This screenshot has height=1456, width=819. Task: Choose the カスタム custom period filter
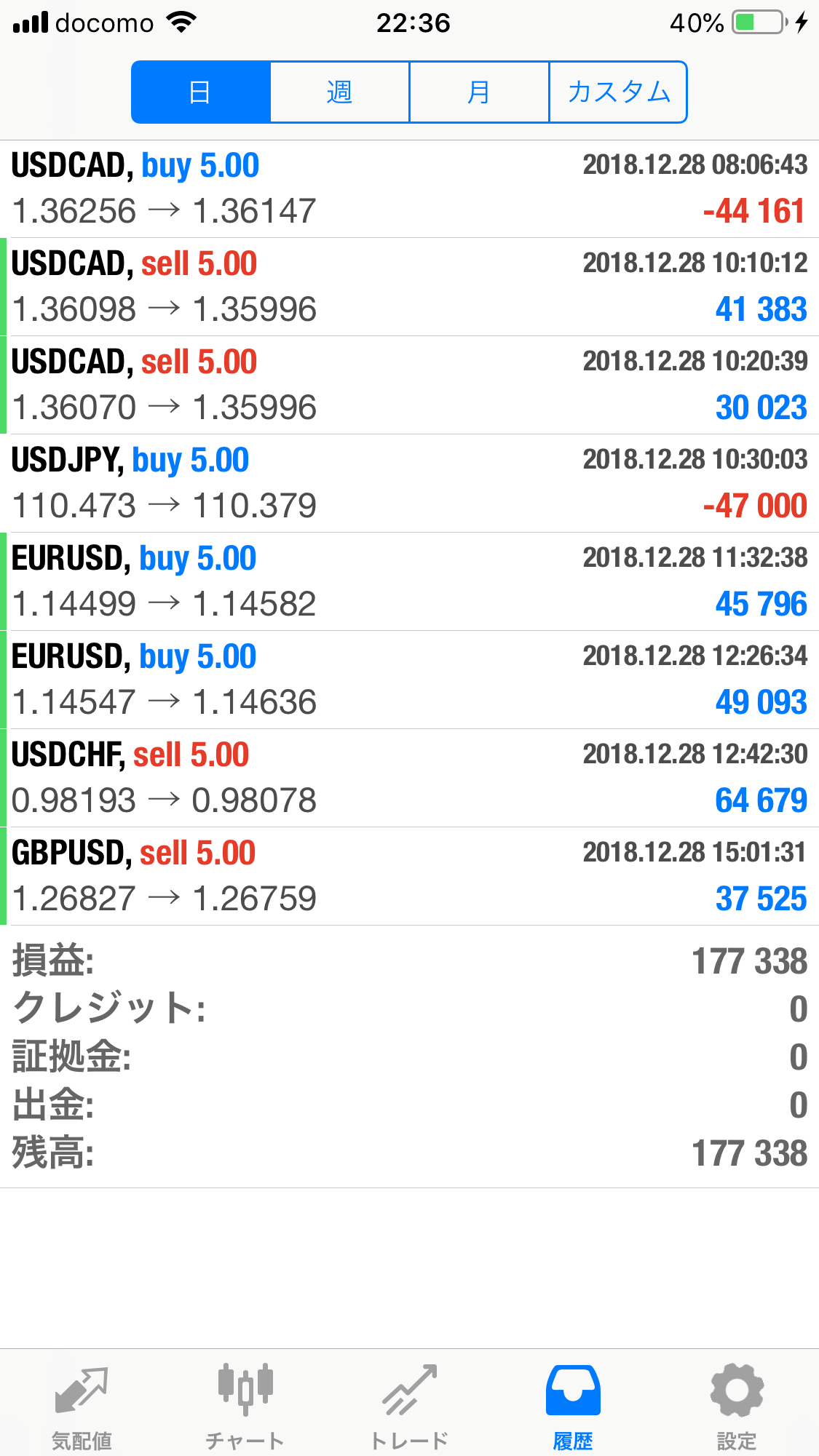coord(618,92)
